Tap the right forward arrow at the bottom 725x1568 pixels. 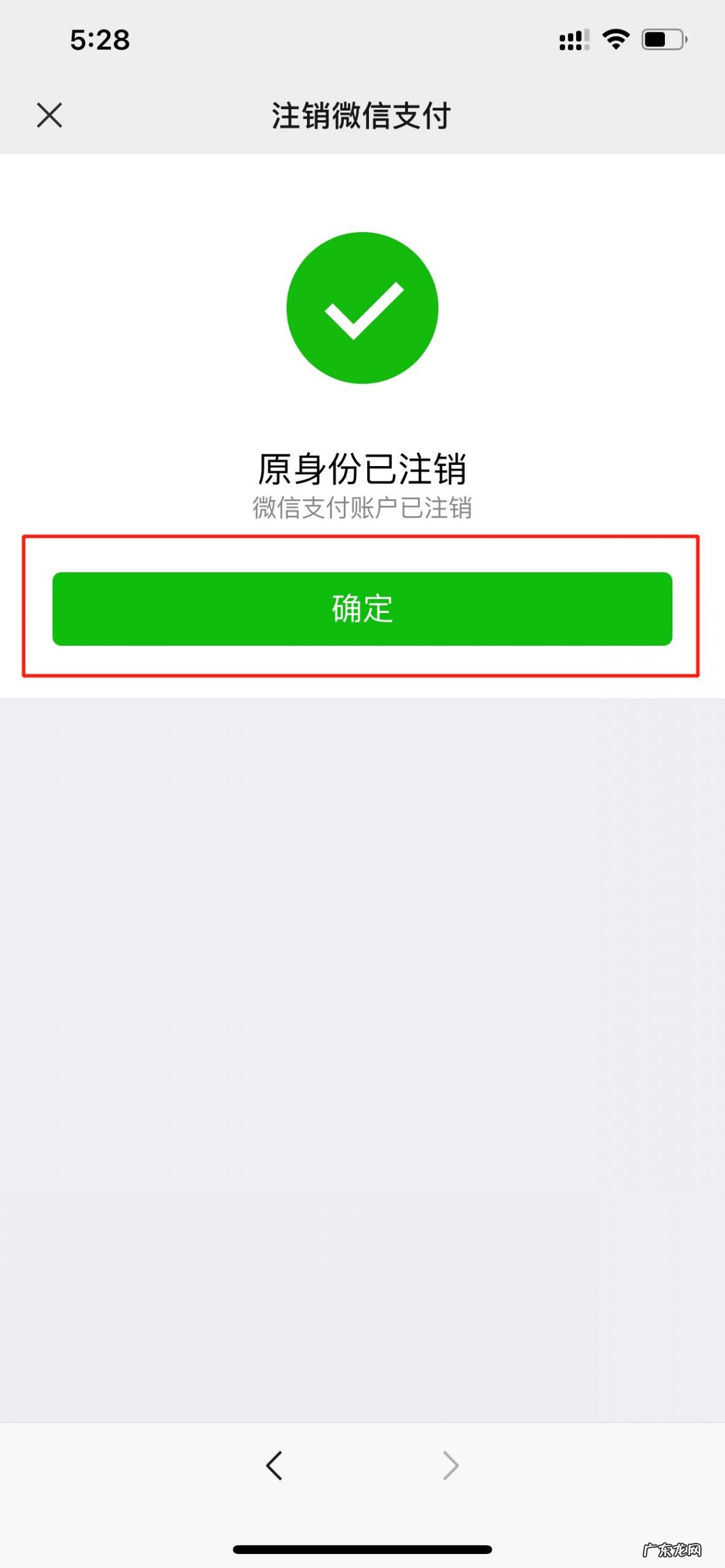[450, 1465]
